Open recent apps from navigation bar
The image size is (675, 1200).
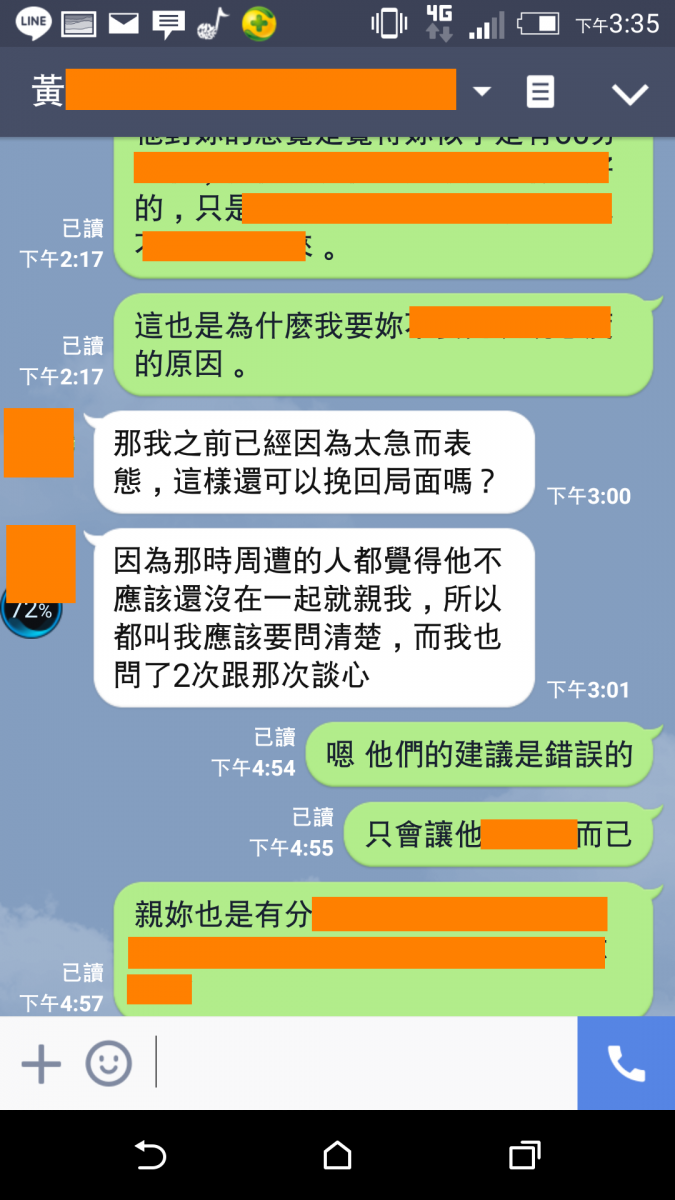[524, 1155]
